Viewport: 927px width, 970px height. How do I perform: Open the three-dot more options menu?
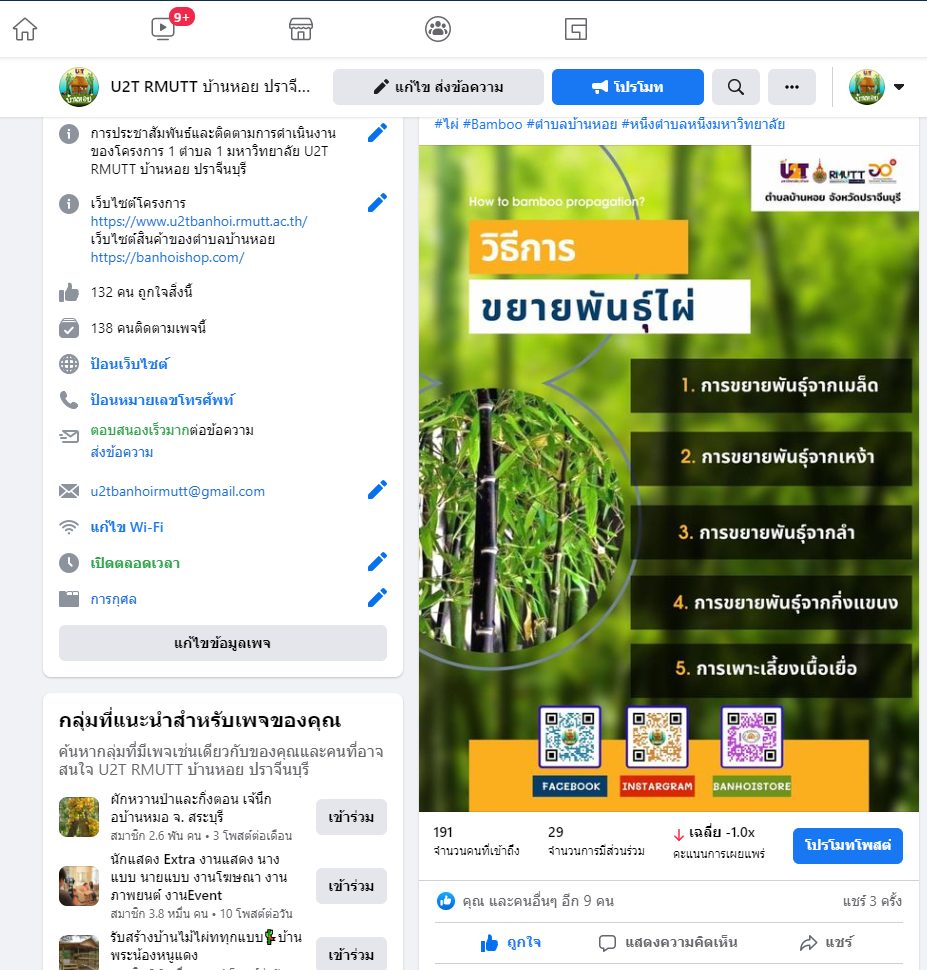point(792,87)
